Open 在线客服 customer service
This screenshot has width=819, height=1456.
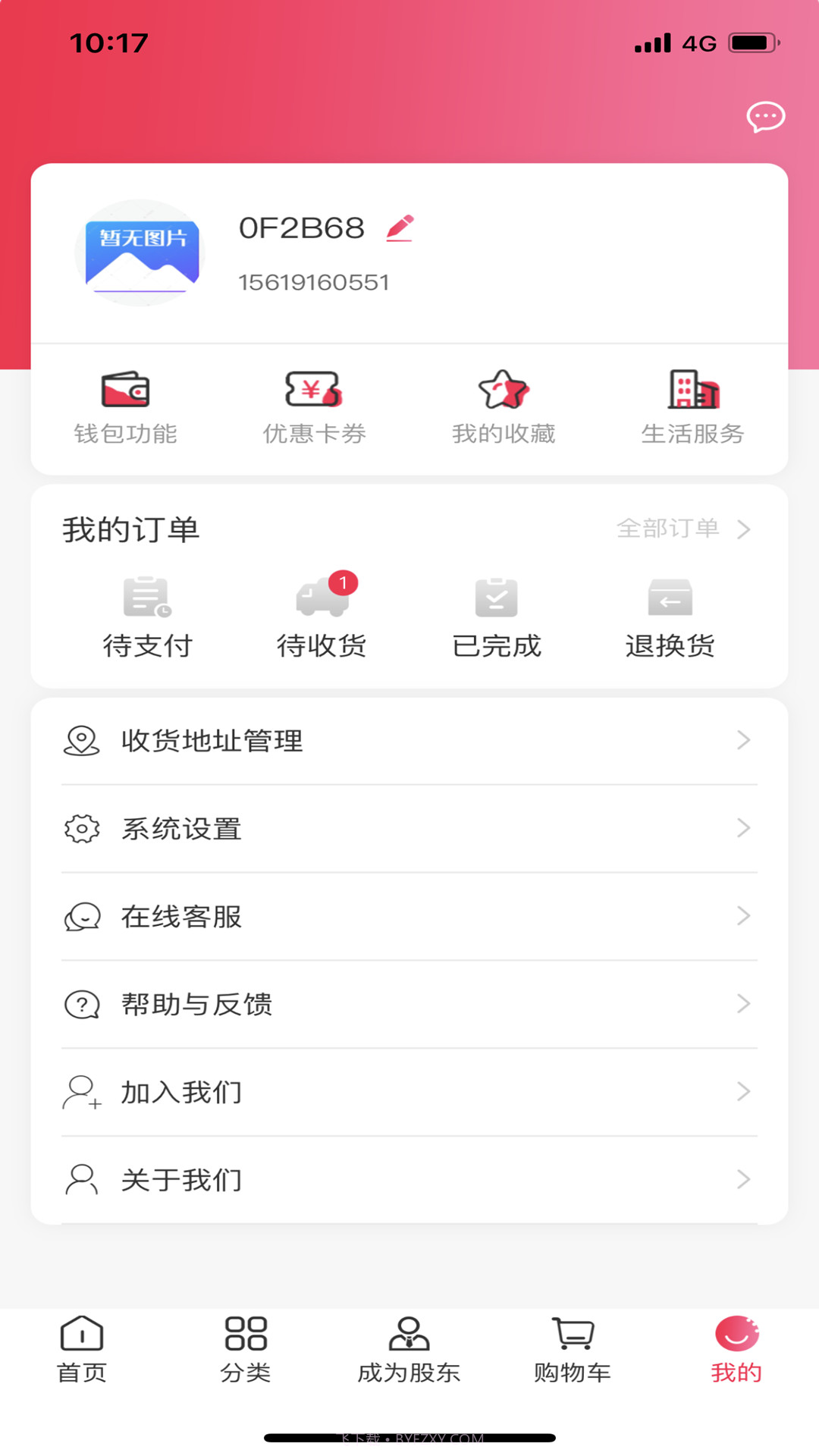tap(182, 916)
